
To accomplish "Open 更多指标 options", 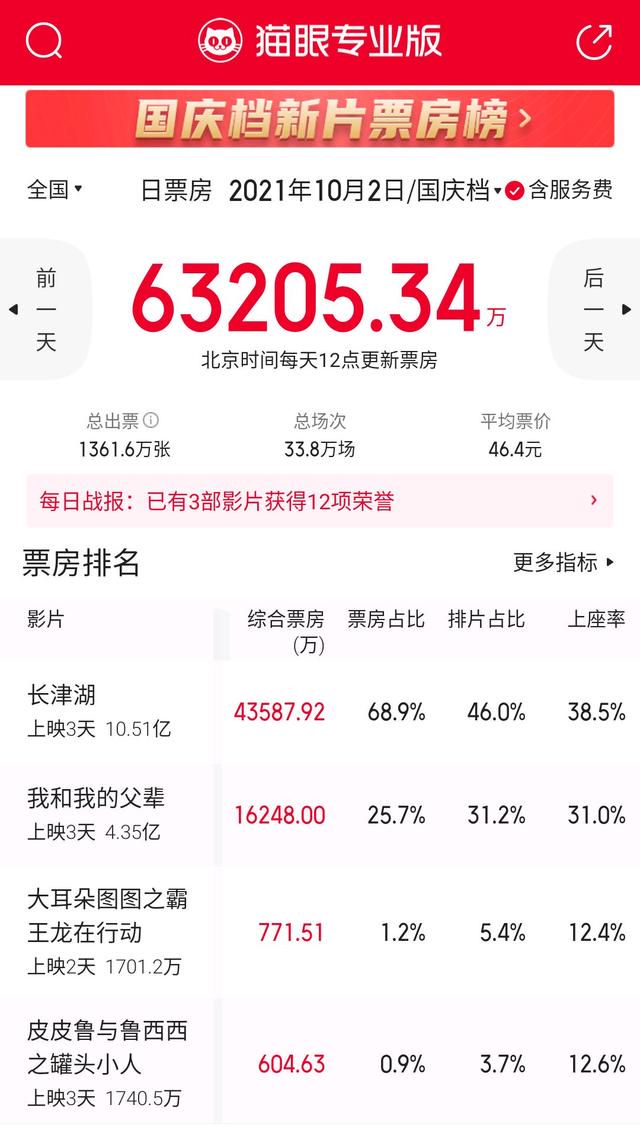I will point(564,562).
